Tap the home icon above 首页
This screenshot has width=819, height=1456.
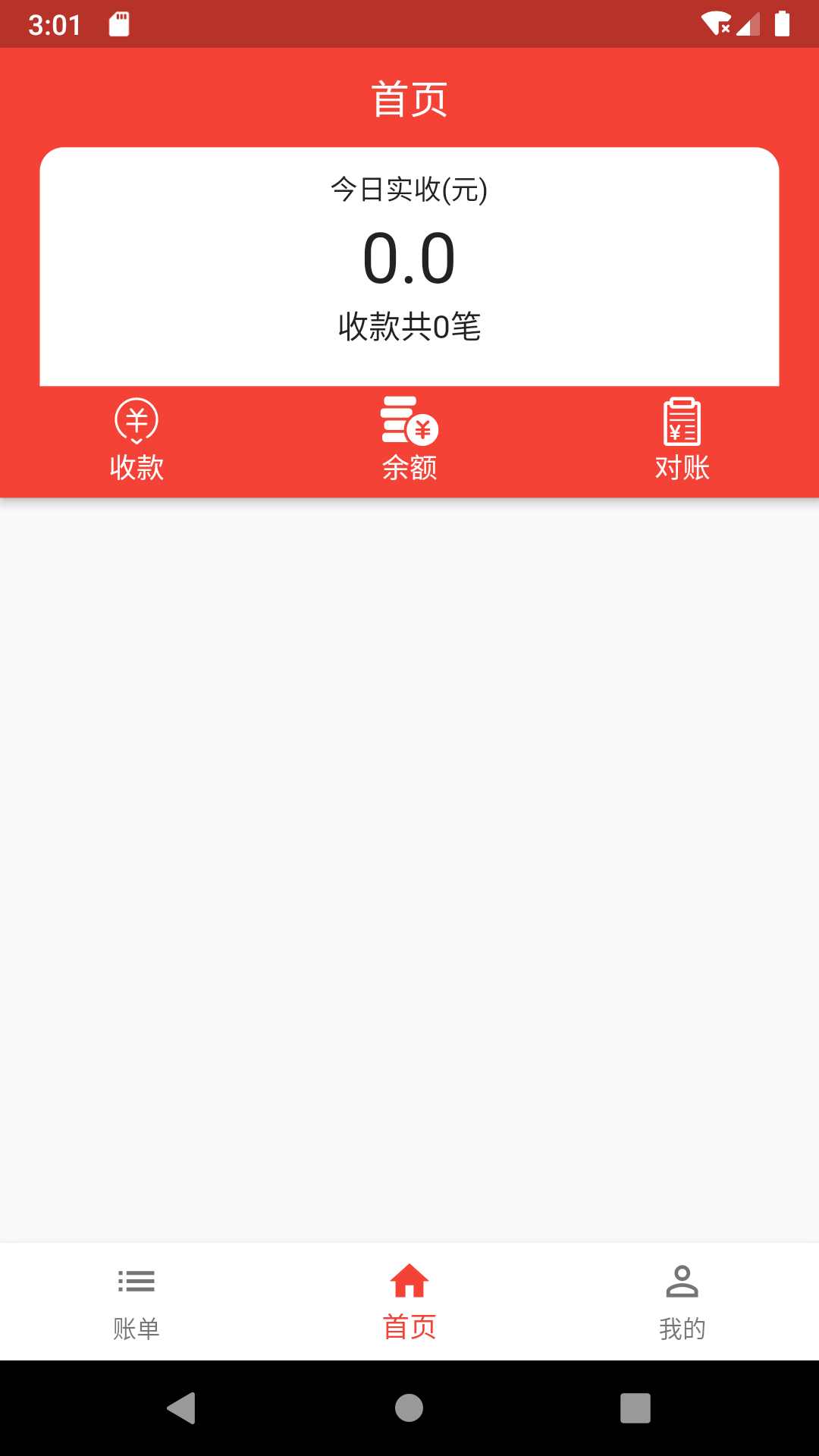coord(409,1279)
